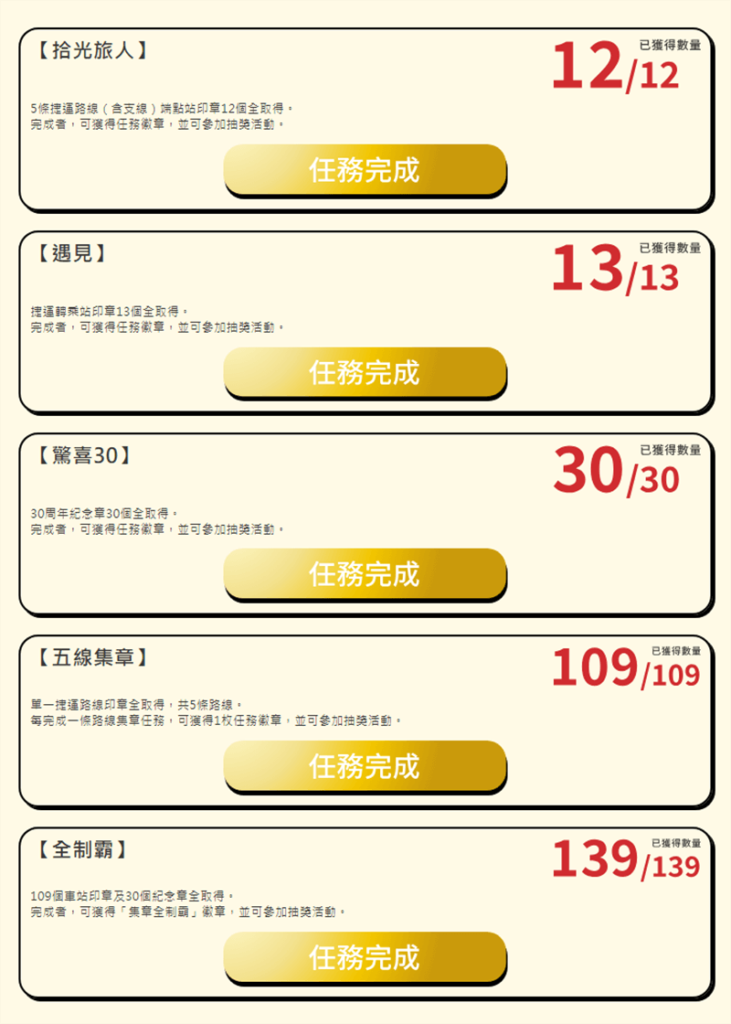Viewport: 731px width, 1024px height.
Task: Select 任務完成 button under 遇見 mission
Action: pyautogui.click(x=364, y=373)
